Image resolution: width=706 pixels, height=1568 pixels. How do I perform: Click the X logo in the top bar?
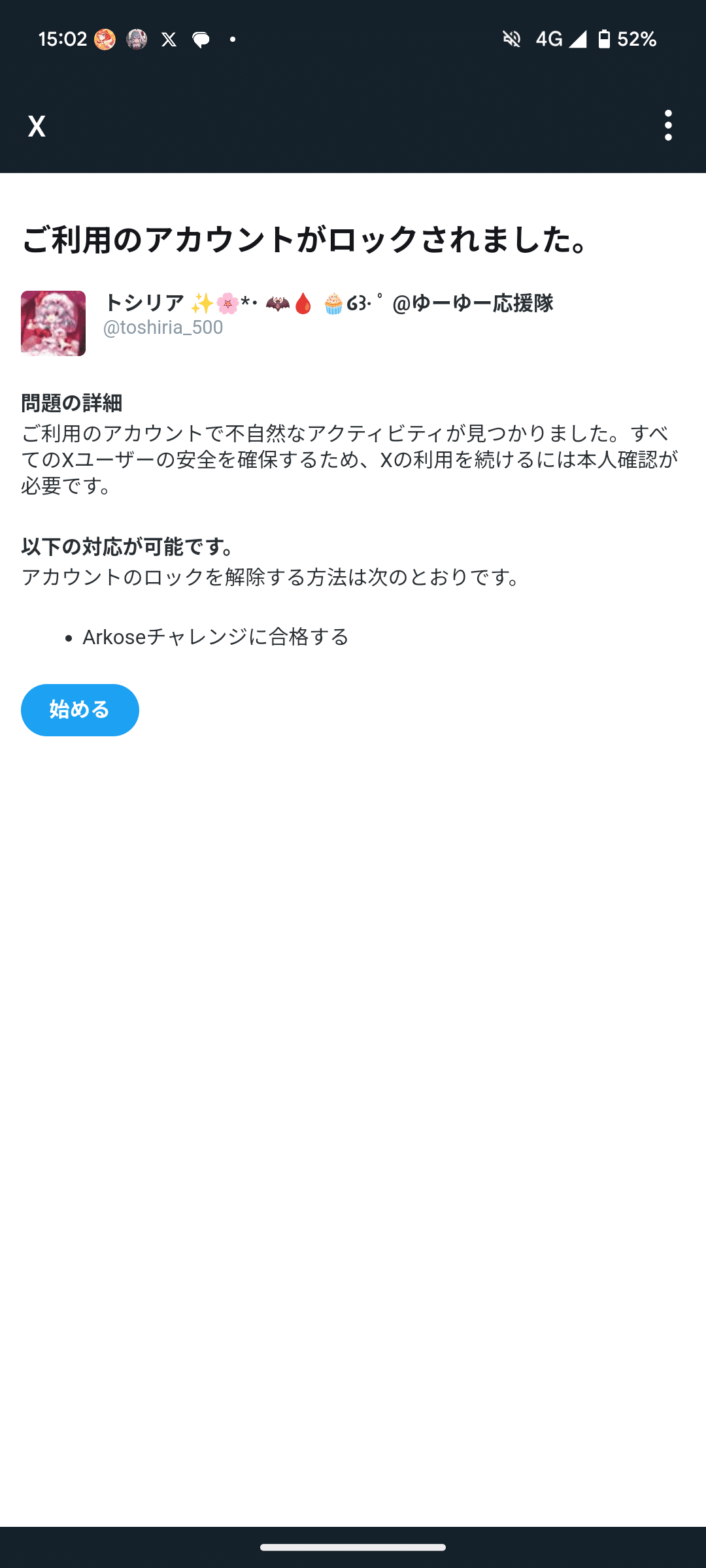pyautogui.click(x=36, y=126)
